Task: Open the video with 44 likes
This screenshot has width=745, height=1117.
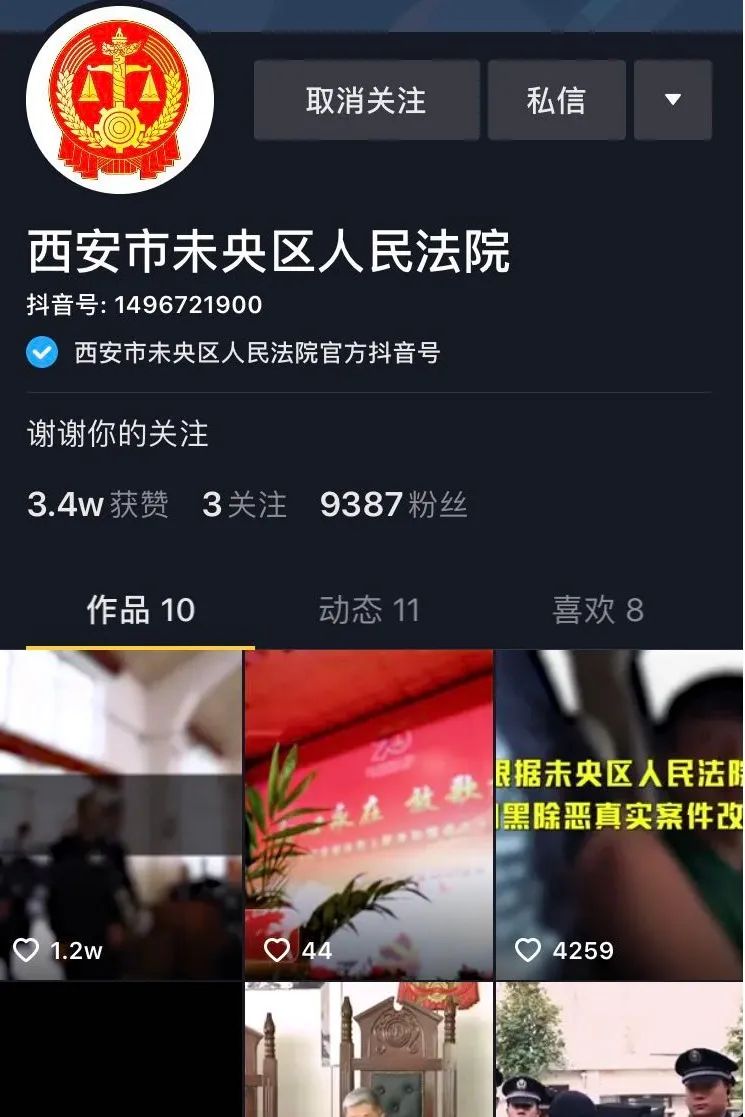Action: (x=368, y=814)
